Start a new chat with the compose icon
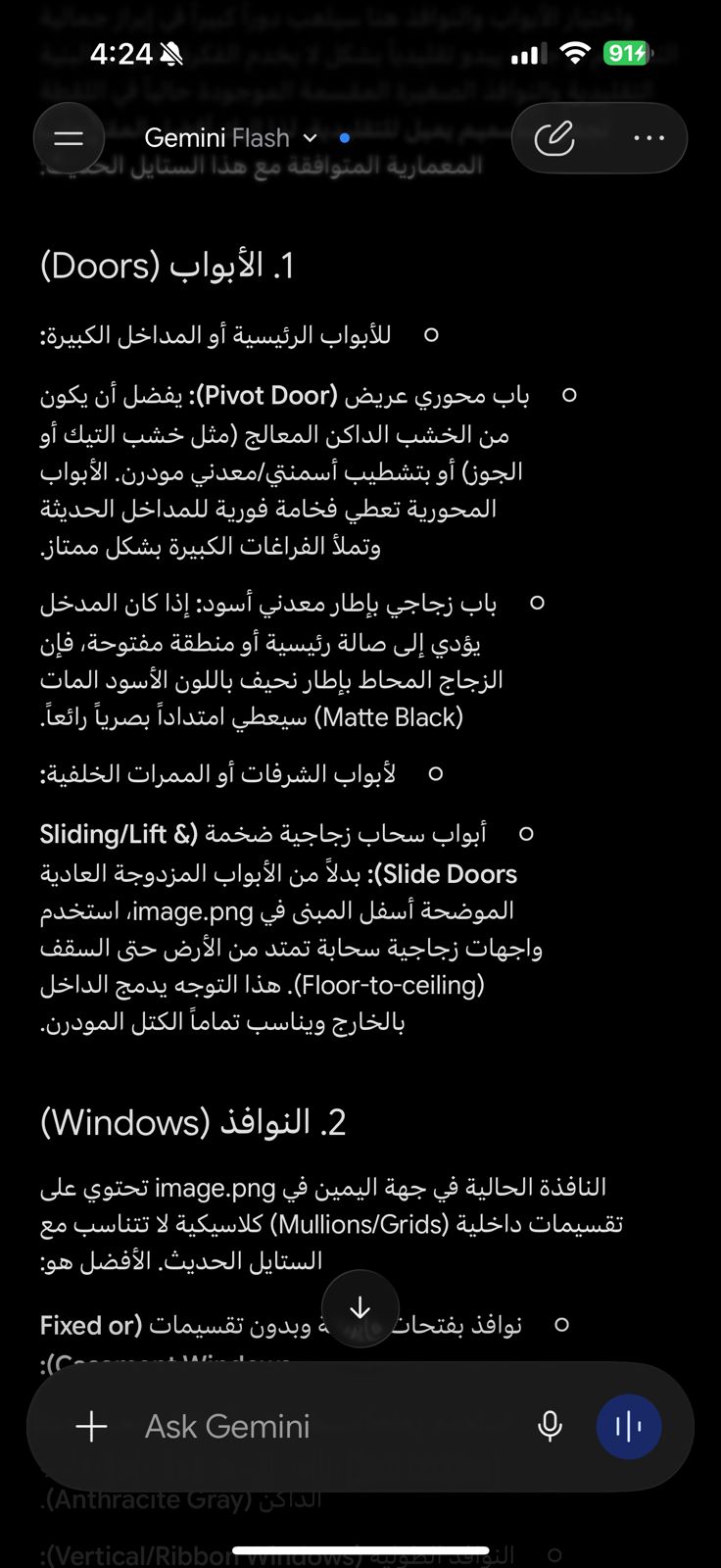 tap(554, 138)
